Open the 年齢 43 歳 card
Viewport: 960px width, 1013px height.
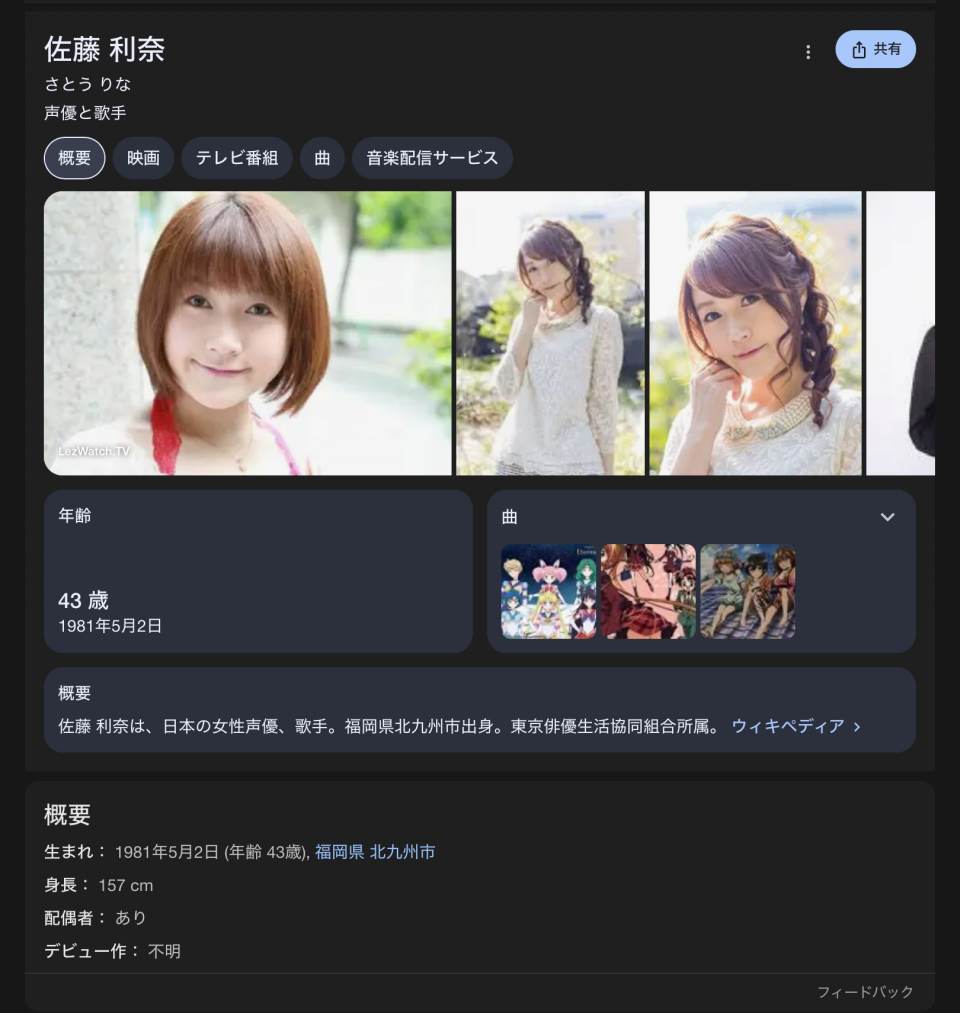pyautogui.click(x=258, y=571)
